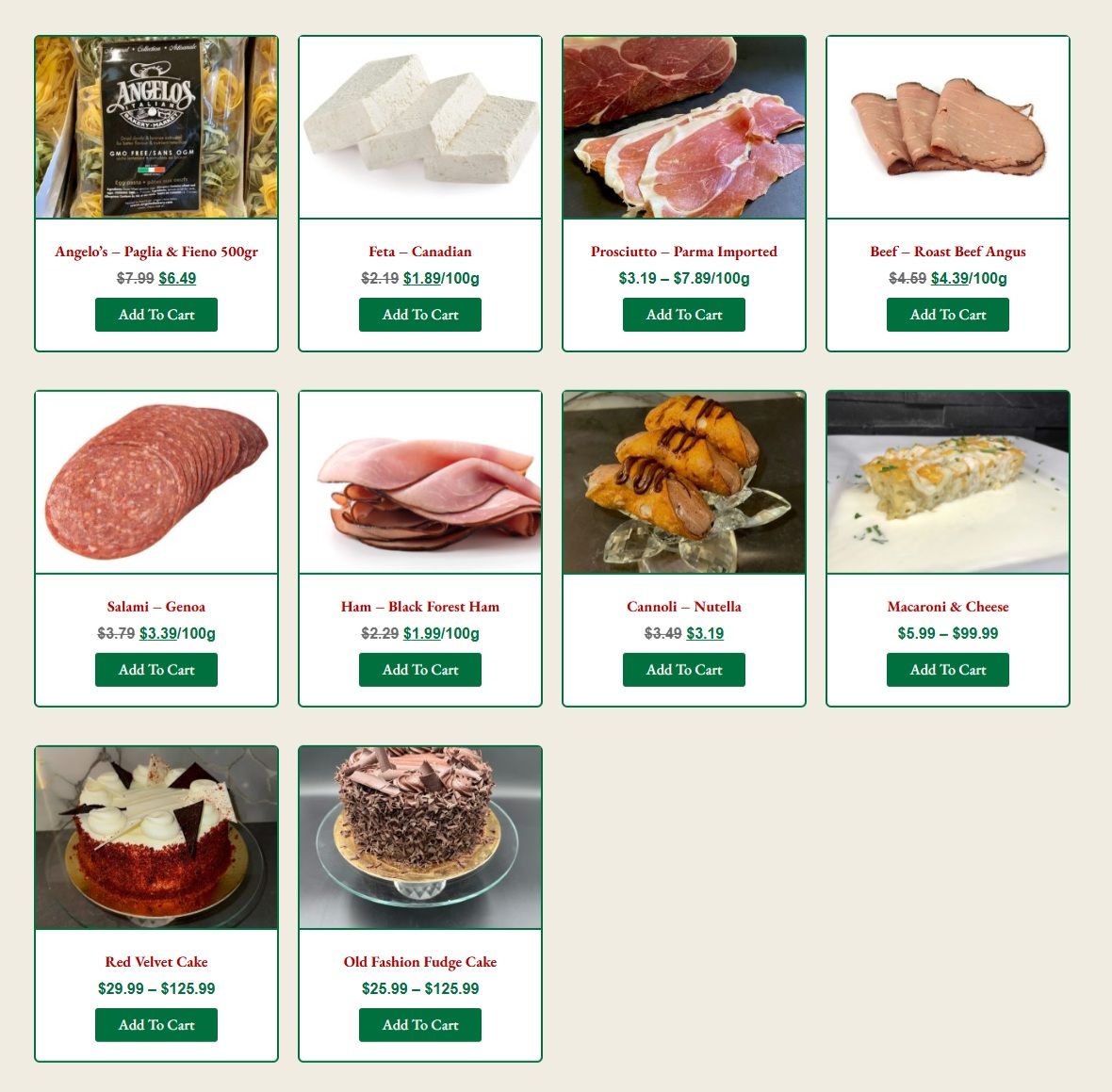
Task: Add Old Fashion Fudge Cake to cart
Action: (x=420, y=1025)
